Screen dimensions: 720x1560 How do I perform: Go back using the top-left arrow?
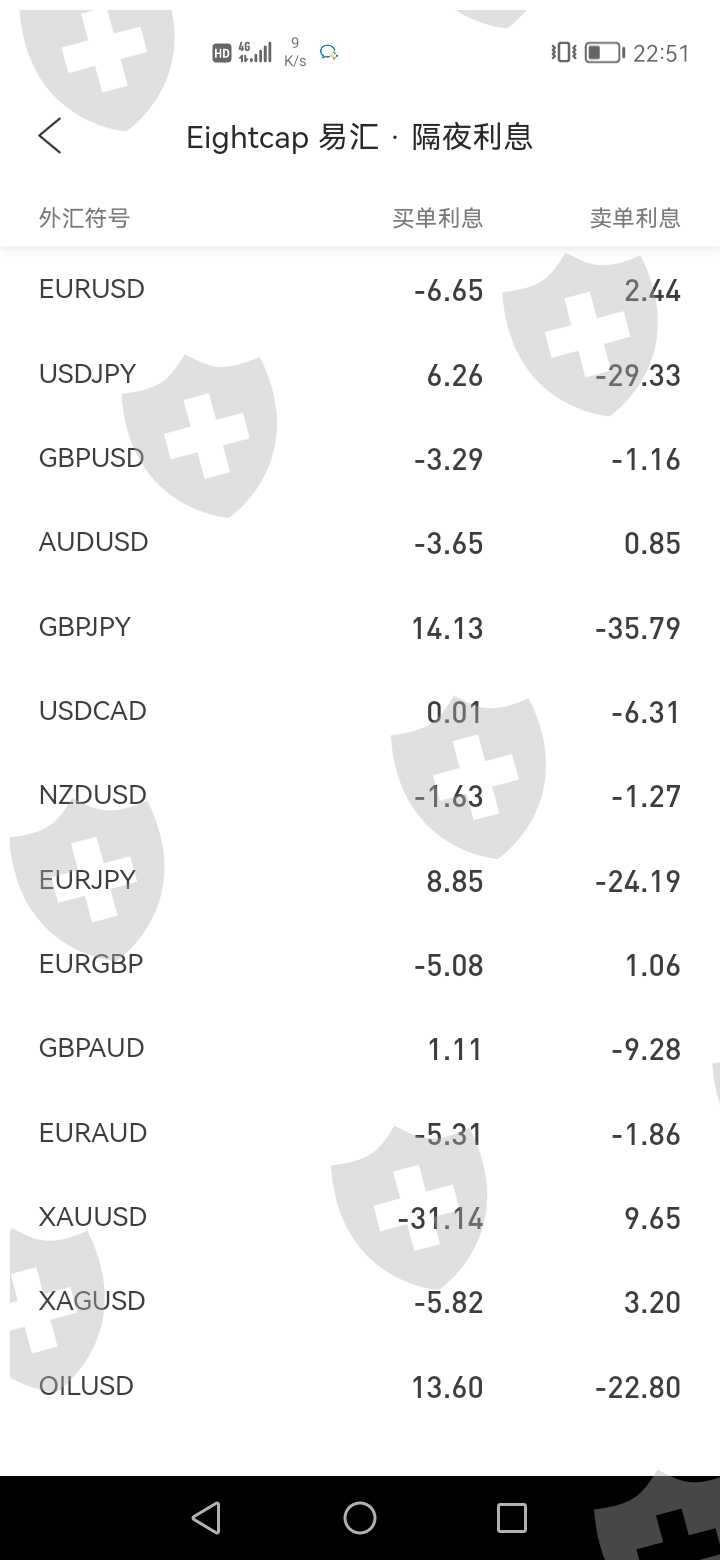click(50, 136)
